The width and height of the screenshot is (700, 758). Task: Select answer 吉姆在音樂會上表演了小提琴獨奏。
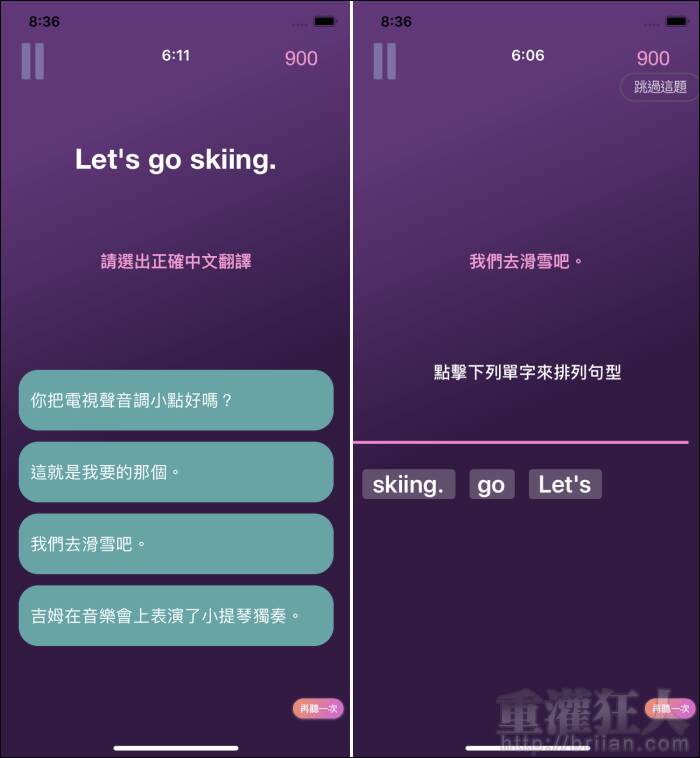(x=175, y=616)
